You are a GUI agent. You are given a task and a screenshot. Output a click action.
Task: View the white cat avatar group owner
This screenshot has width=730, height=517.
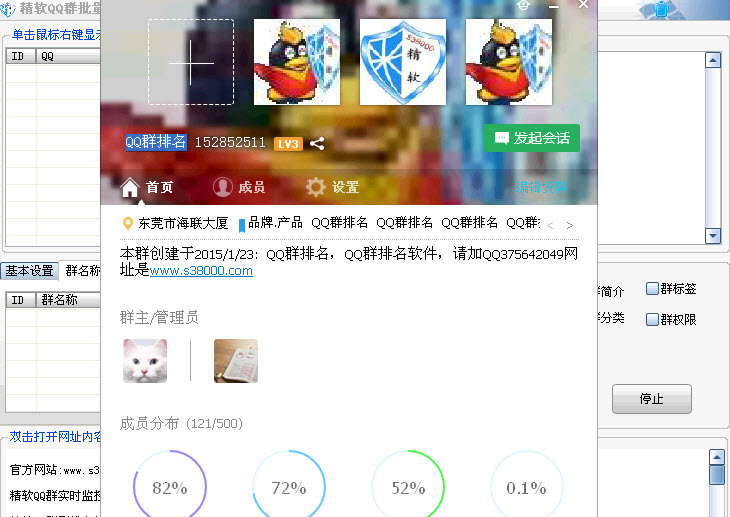click(145, 361)
